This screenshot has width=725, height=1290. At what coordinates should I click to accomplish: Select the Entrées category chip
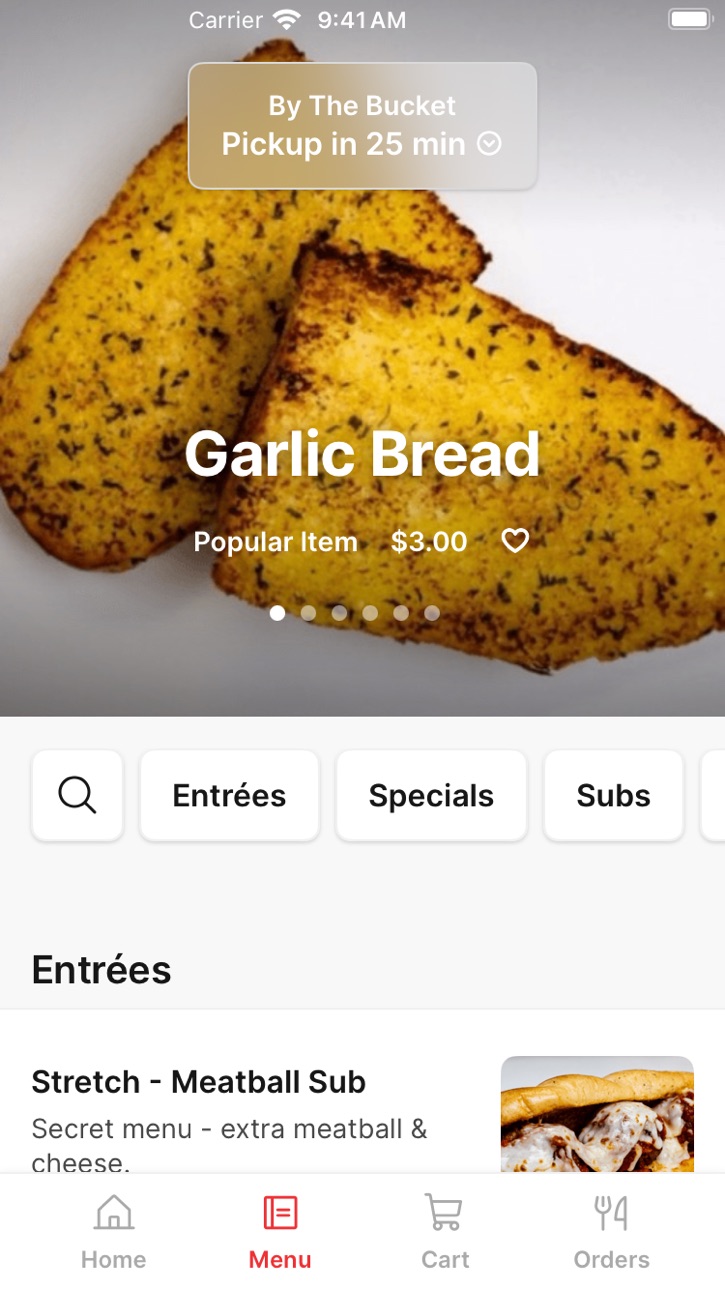[x=229, y=795]
